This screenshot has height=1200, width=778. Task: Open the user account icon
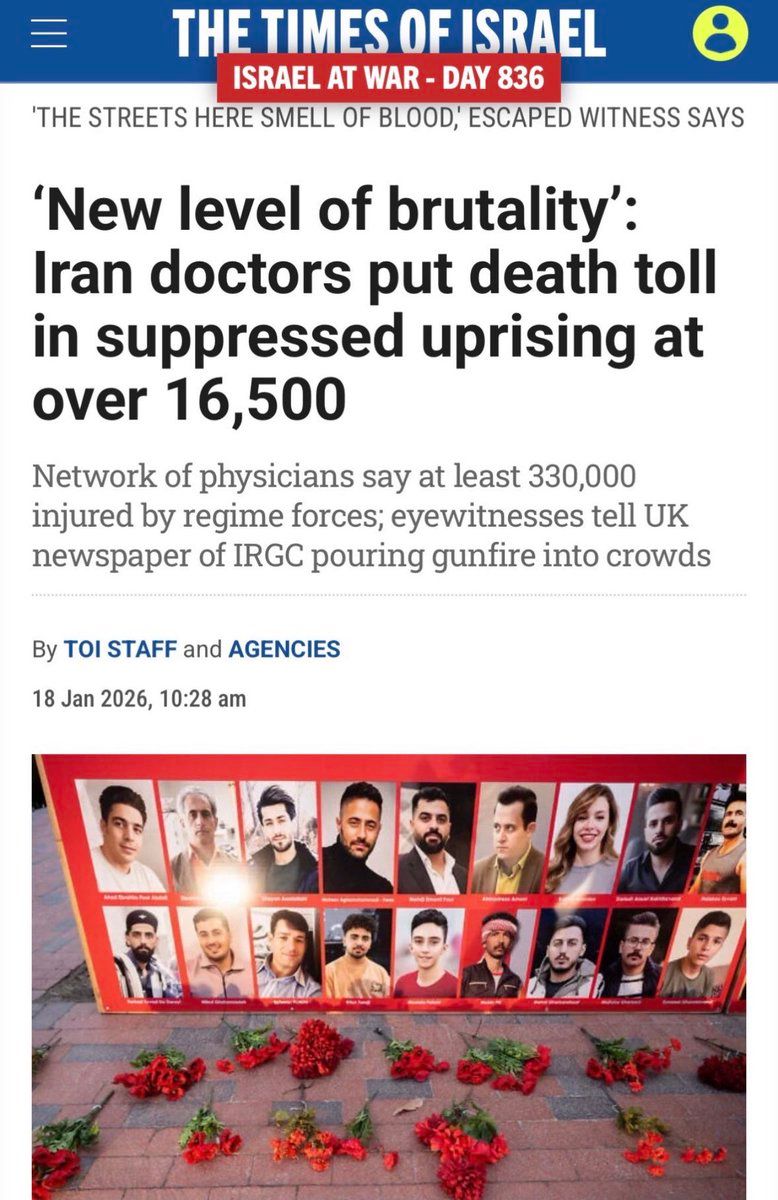click(x=720, y=33)
